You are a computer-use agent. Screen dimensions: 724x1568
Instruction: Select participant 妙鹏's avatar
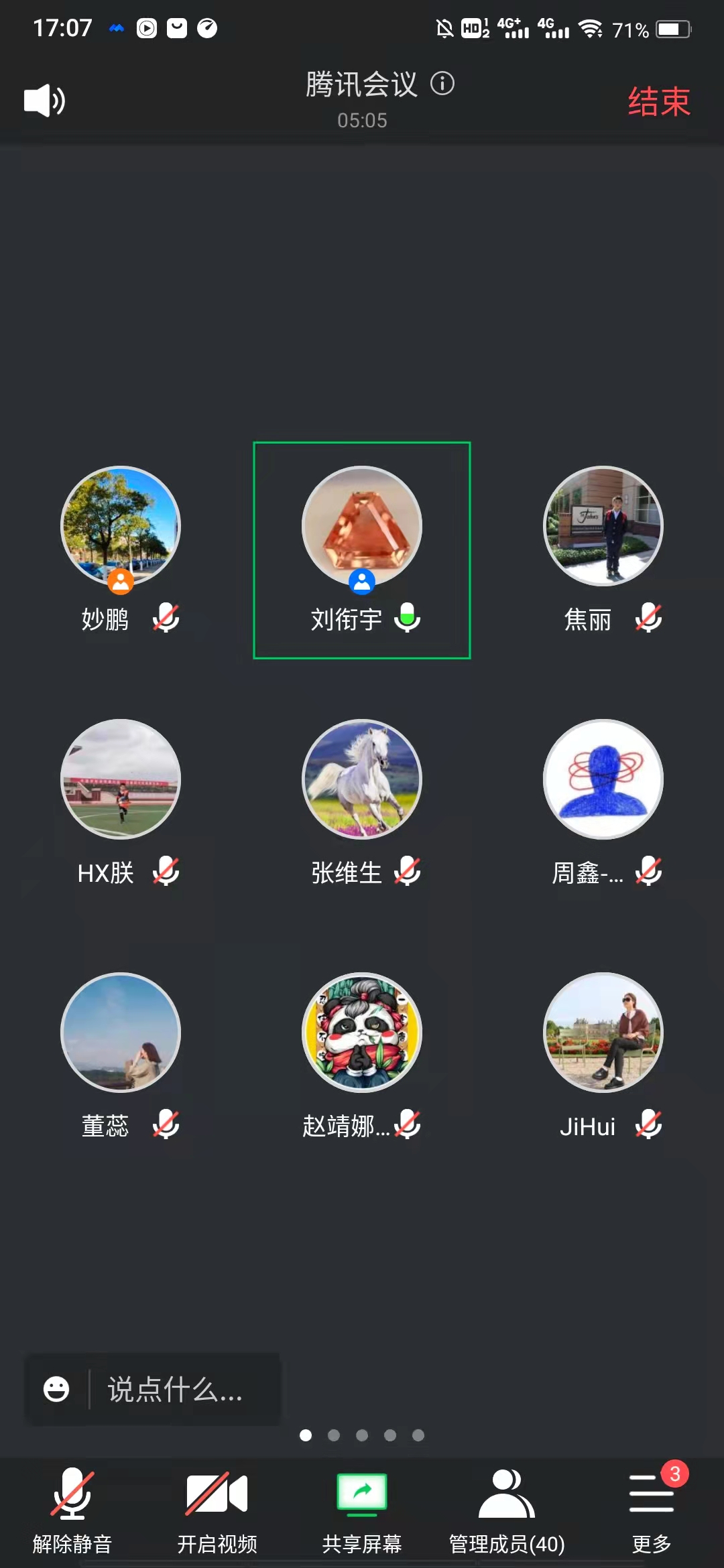pos(121,526)
